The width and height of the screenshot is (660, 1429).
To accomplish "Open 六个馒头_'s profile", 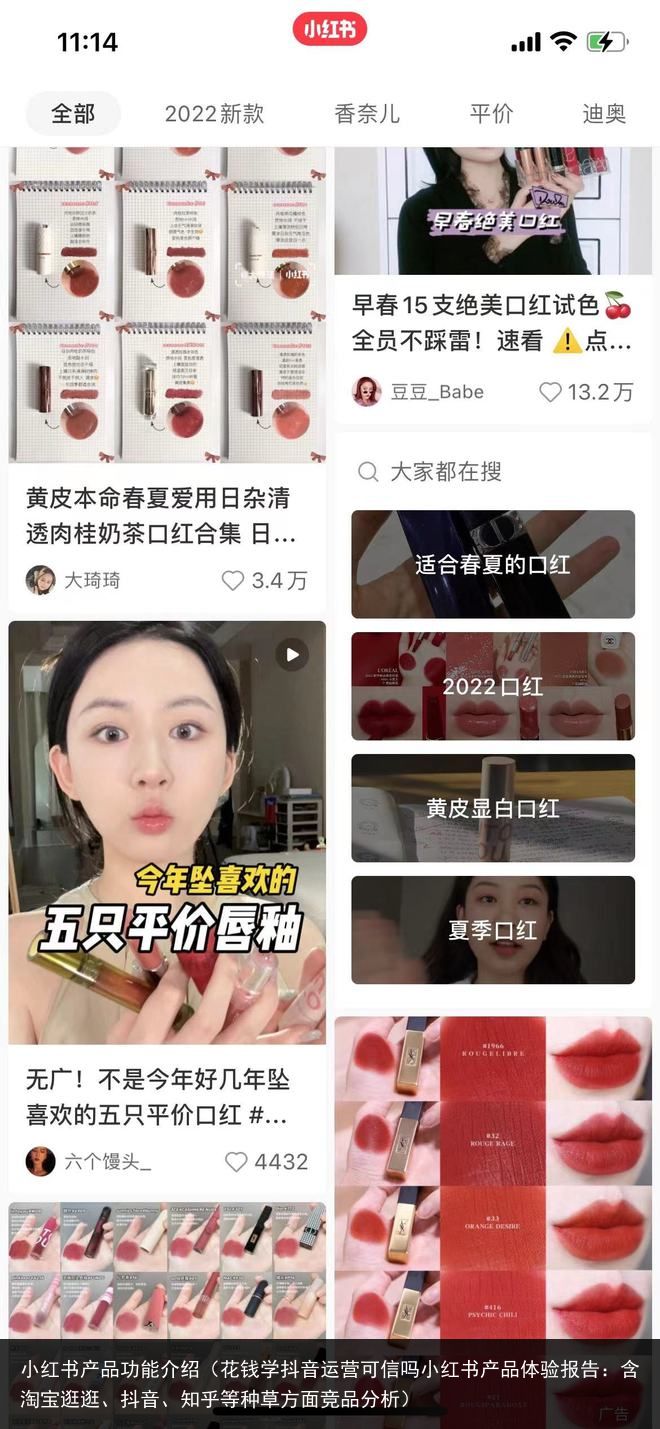I will tap(41, 1161).
